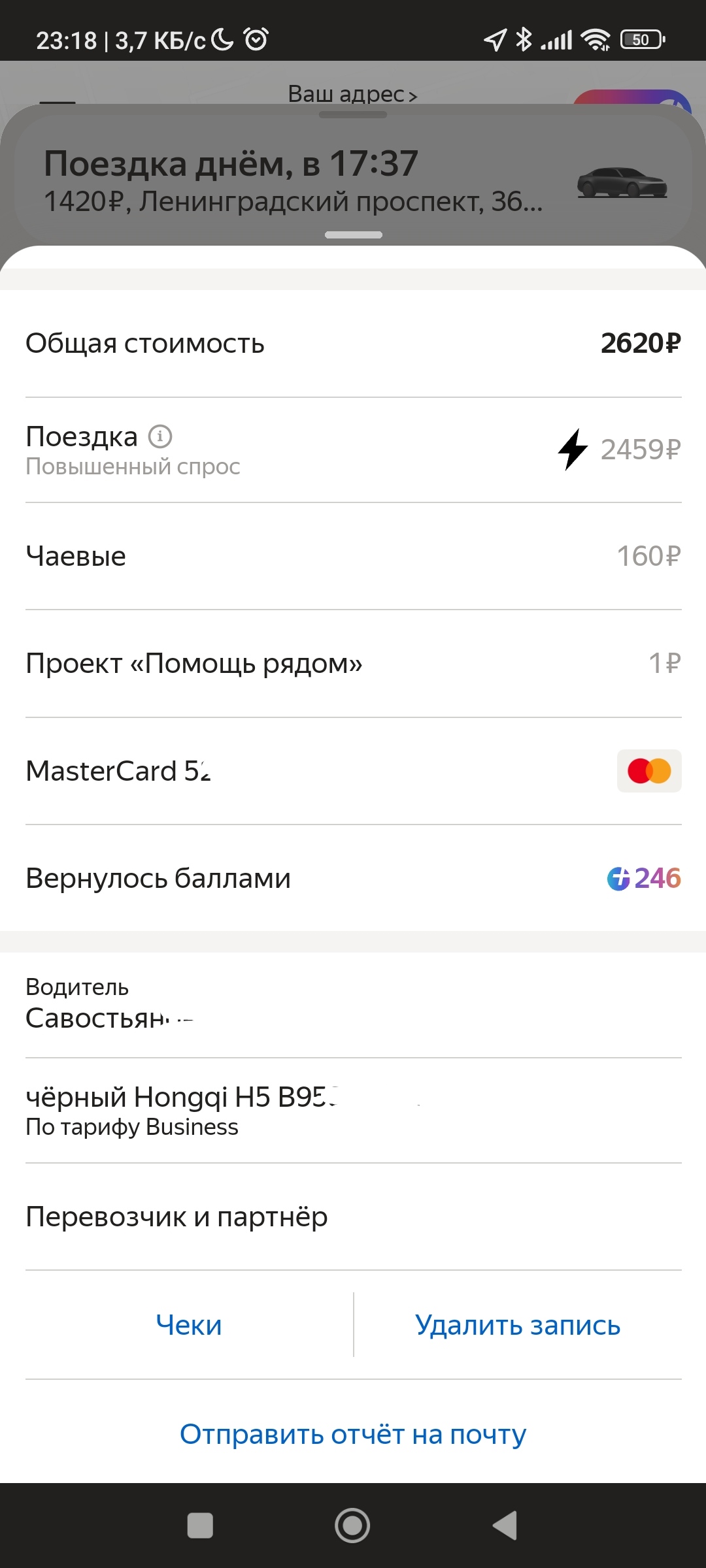
Task: Open Чеки receipts
Action: pos(189,1325)
